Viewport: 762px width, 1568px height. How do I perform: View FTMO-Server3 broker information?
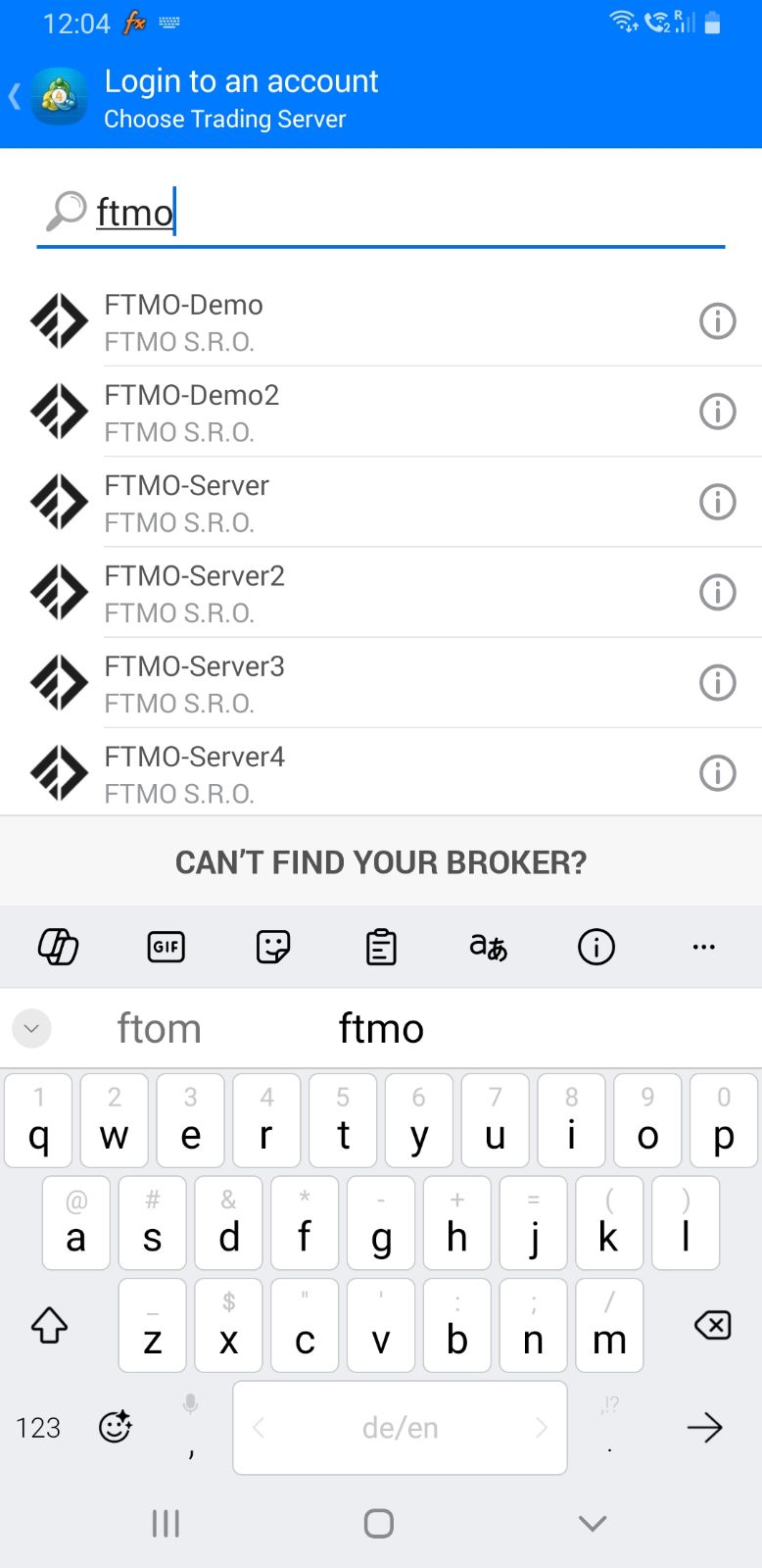(x=717, y=682)
